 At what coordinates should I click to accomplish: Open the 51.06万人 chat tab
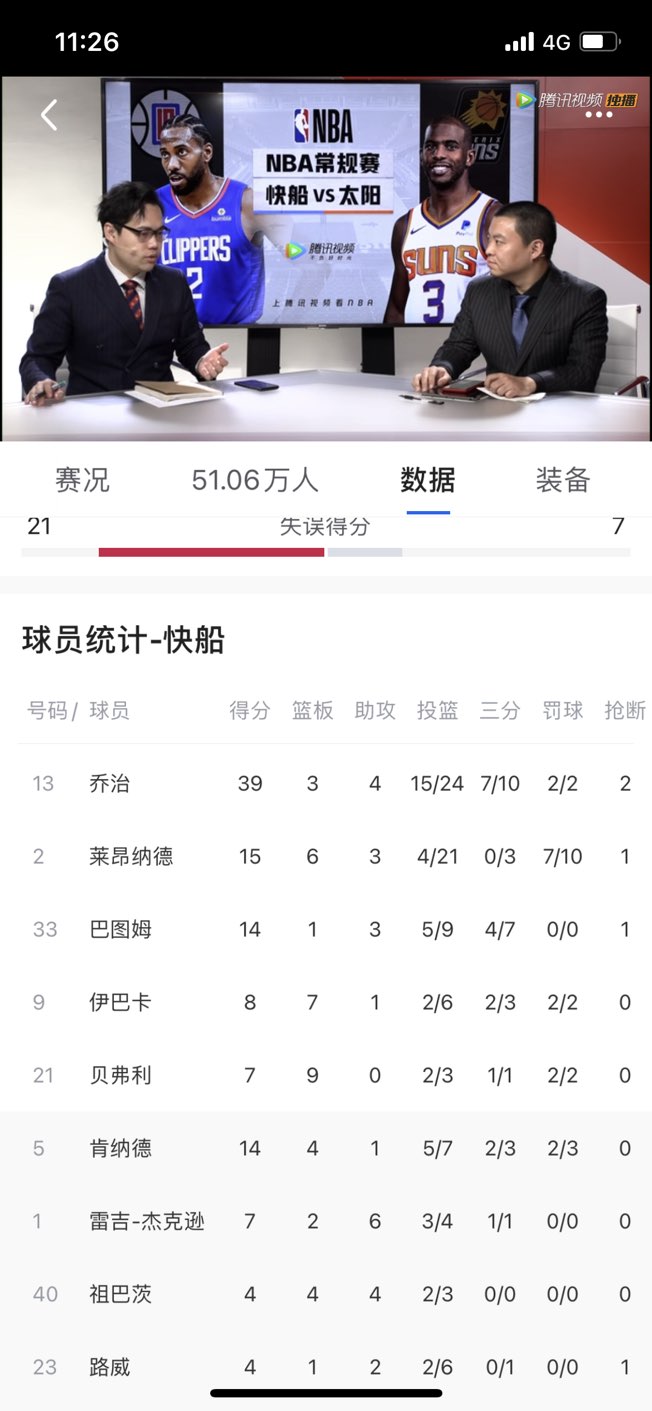255,480
